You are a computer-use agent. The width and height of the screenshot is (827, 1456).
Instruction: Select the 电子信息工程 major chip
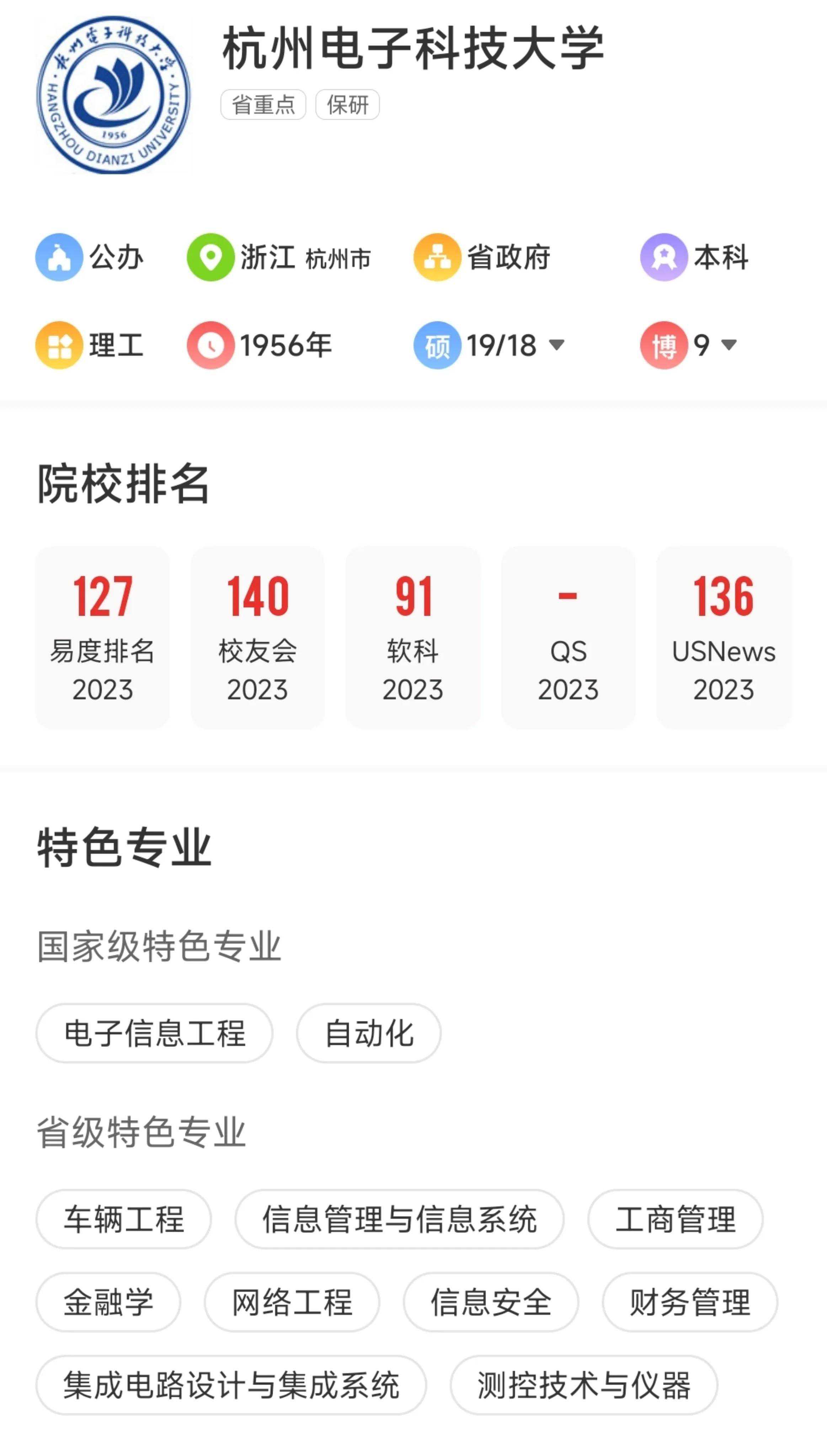click(x=155, y=1033)
